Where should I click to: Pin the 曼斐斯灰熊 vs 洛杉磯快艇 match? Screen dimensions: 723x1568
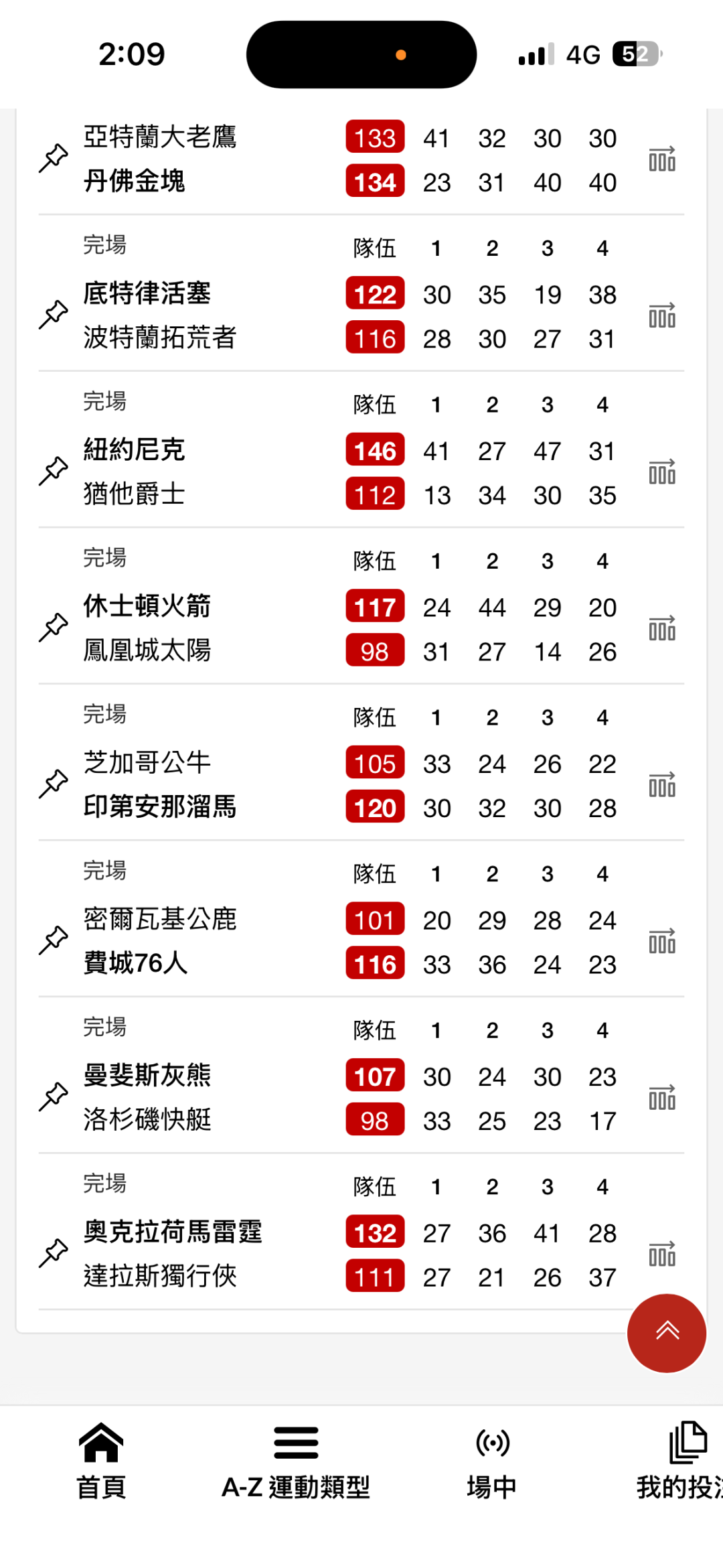pyautogui.click(x=54, y=1097)
